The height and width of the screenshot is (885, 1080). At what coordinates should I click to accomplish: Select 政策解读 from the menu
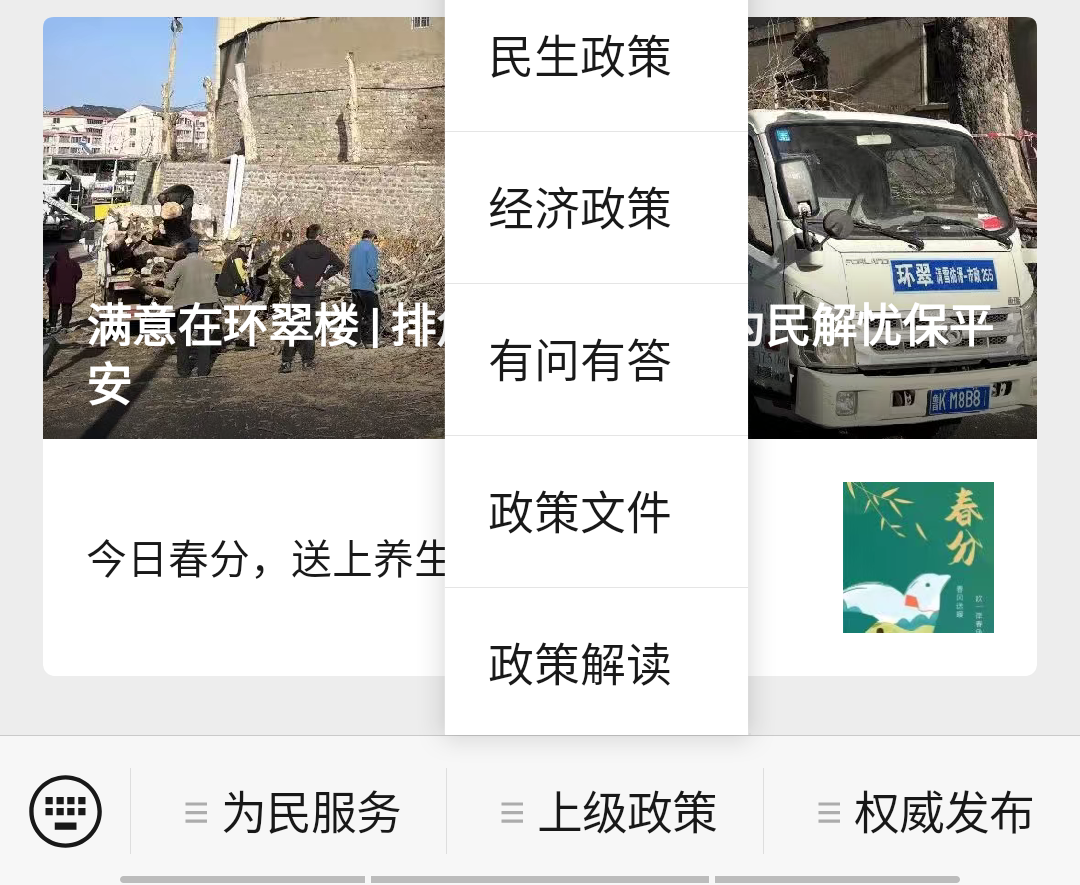tap(580, 665)
